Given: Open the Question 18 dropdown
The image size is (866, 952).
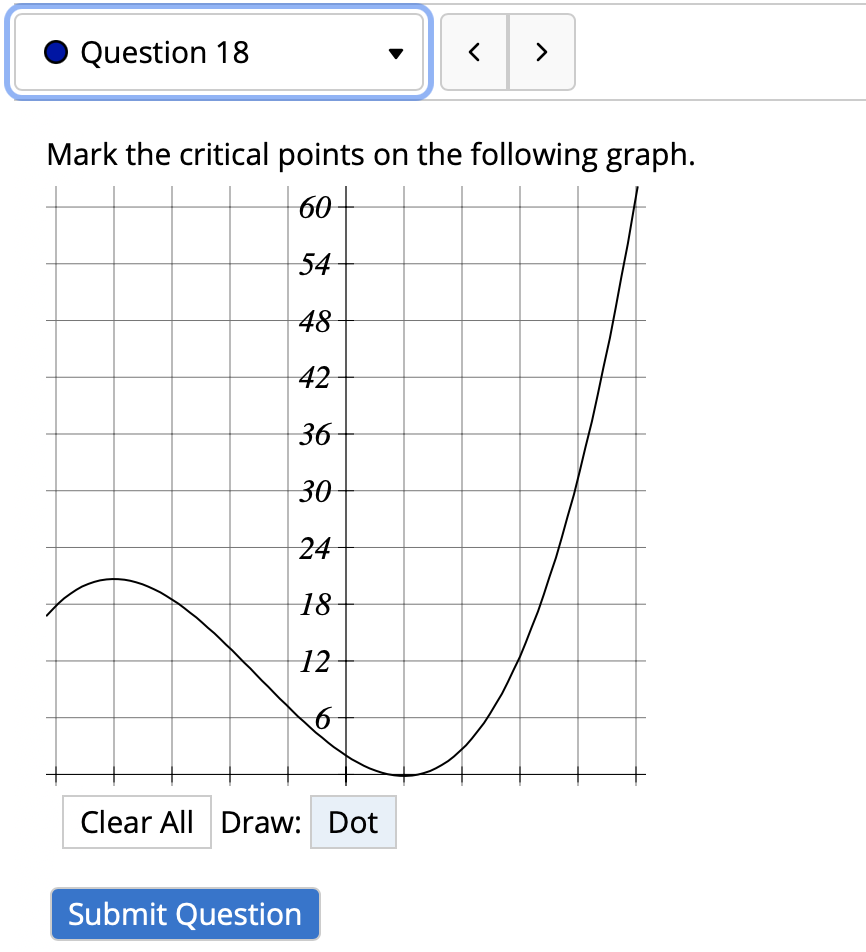Looking at the screenshot, I should (219, 52).
